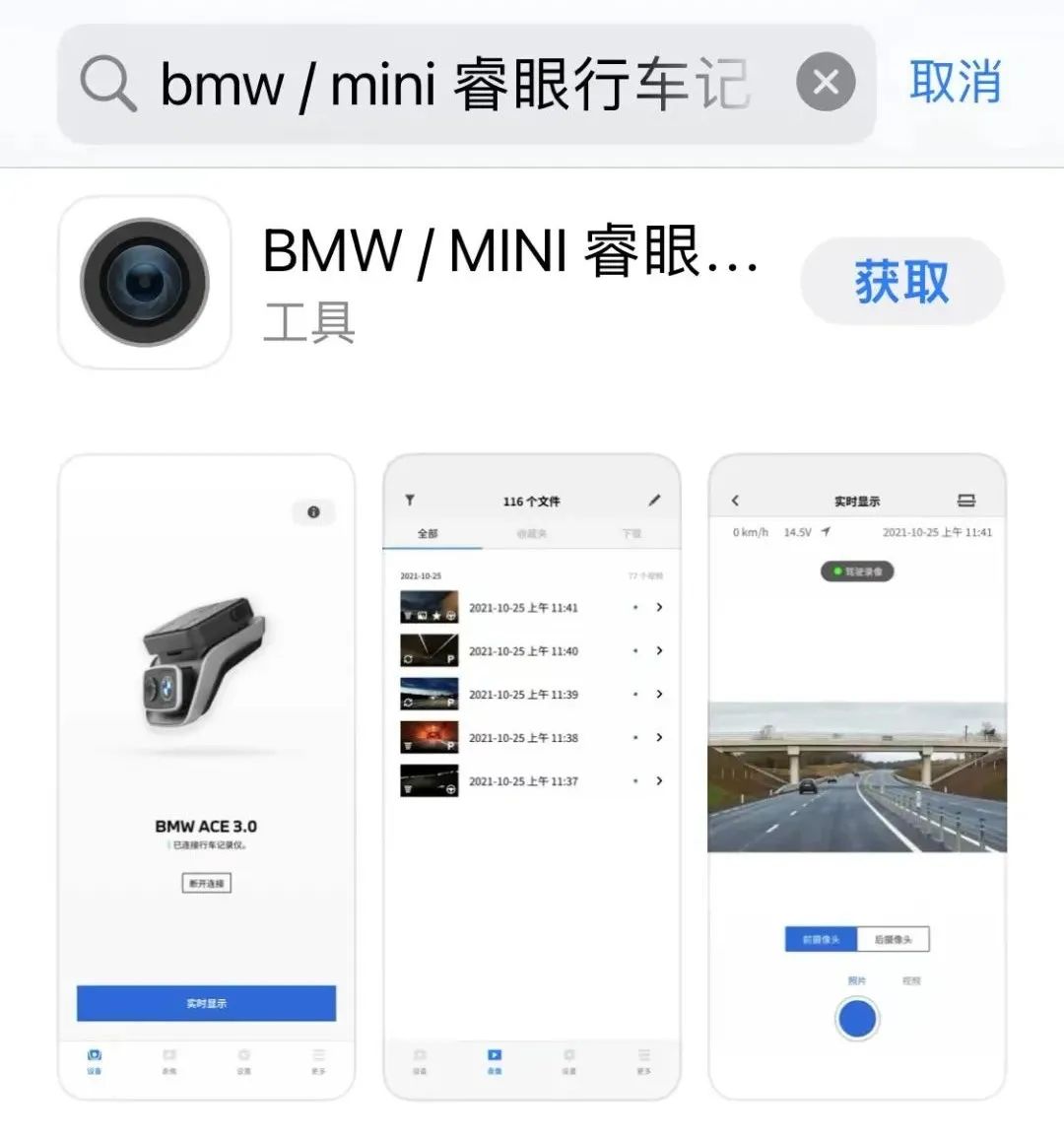This screenshot has height=1141, width=1064.
Task: Open the BMW ACE 3.0 preview screenshot
Action: [x=207, y=776]
